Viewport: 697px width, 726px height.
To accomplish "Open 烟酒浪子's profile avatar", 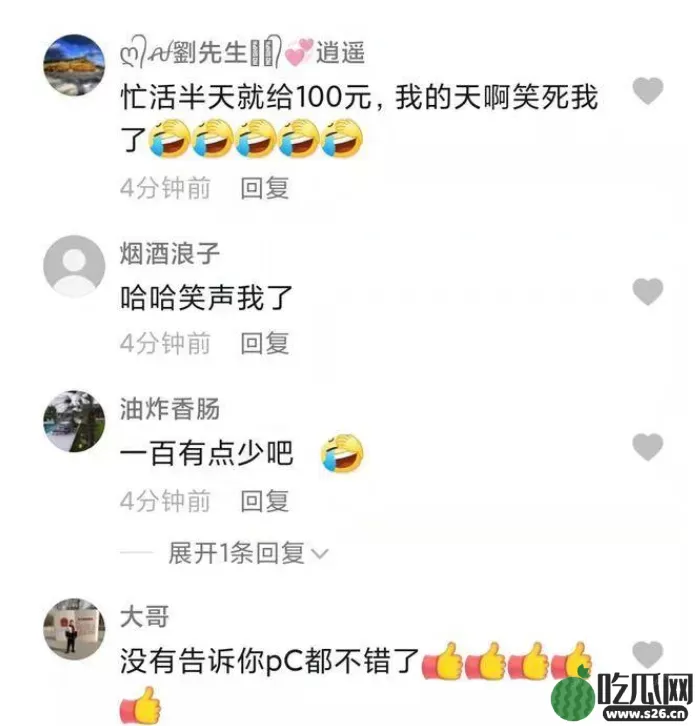I will 74,266.
